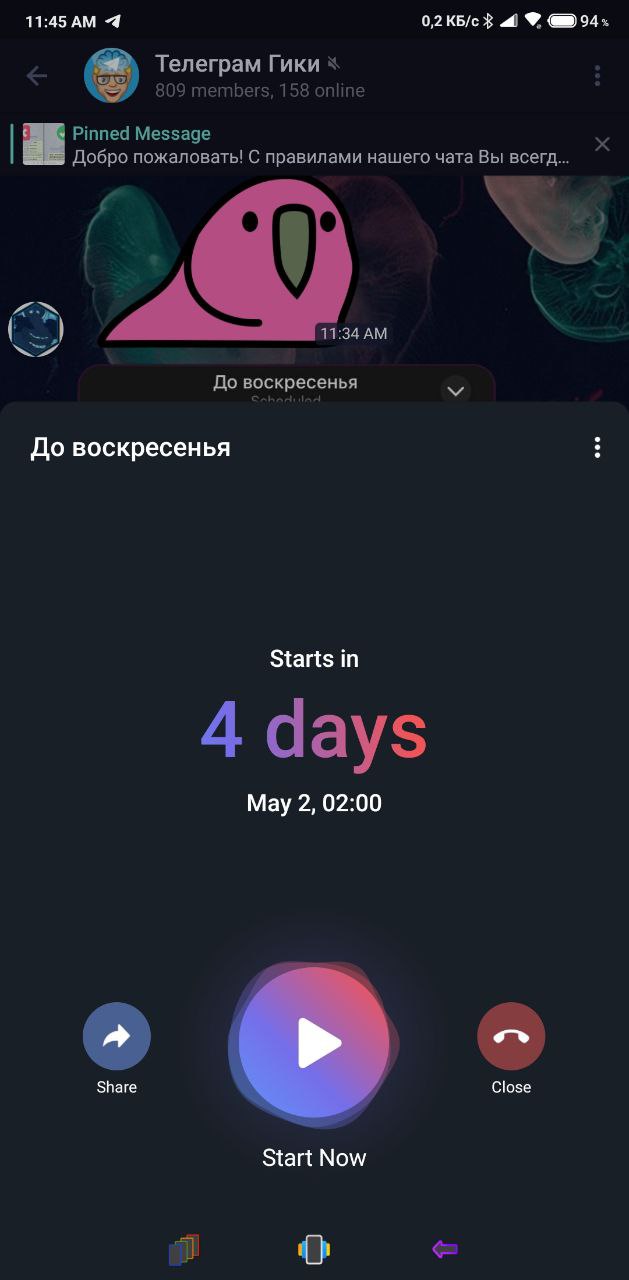This screenshot has width=629, height=1280.
Task: Start the voice chat now
Action: coord(314,1043)
